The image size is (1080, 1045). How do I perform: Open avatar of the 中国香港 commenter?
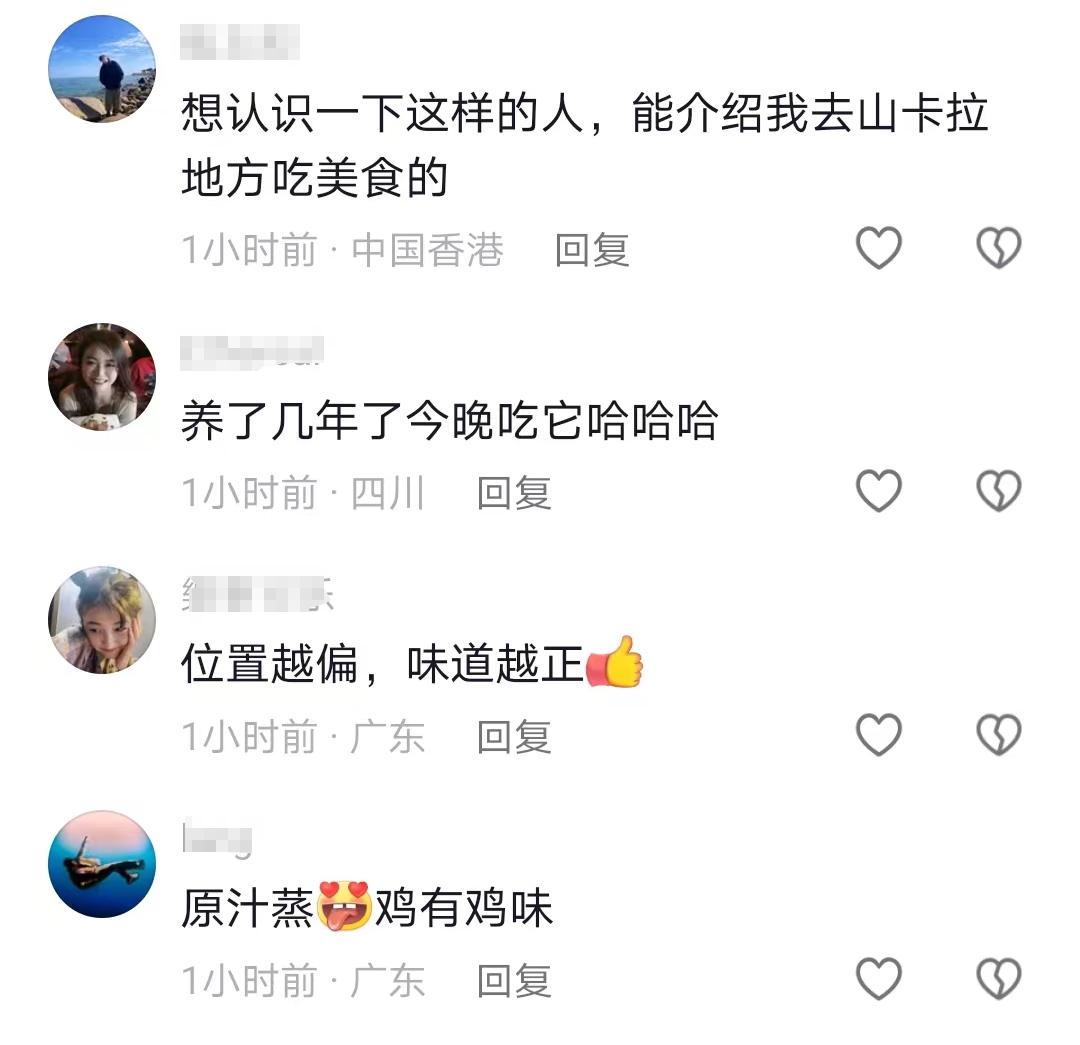(x=102, y=69)
